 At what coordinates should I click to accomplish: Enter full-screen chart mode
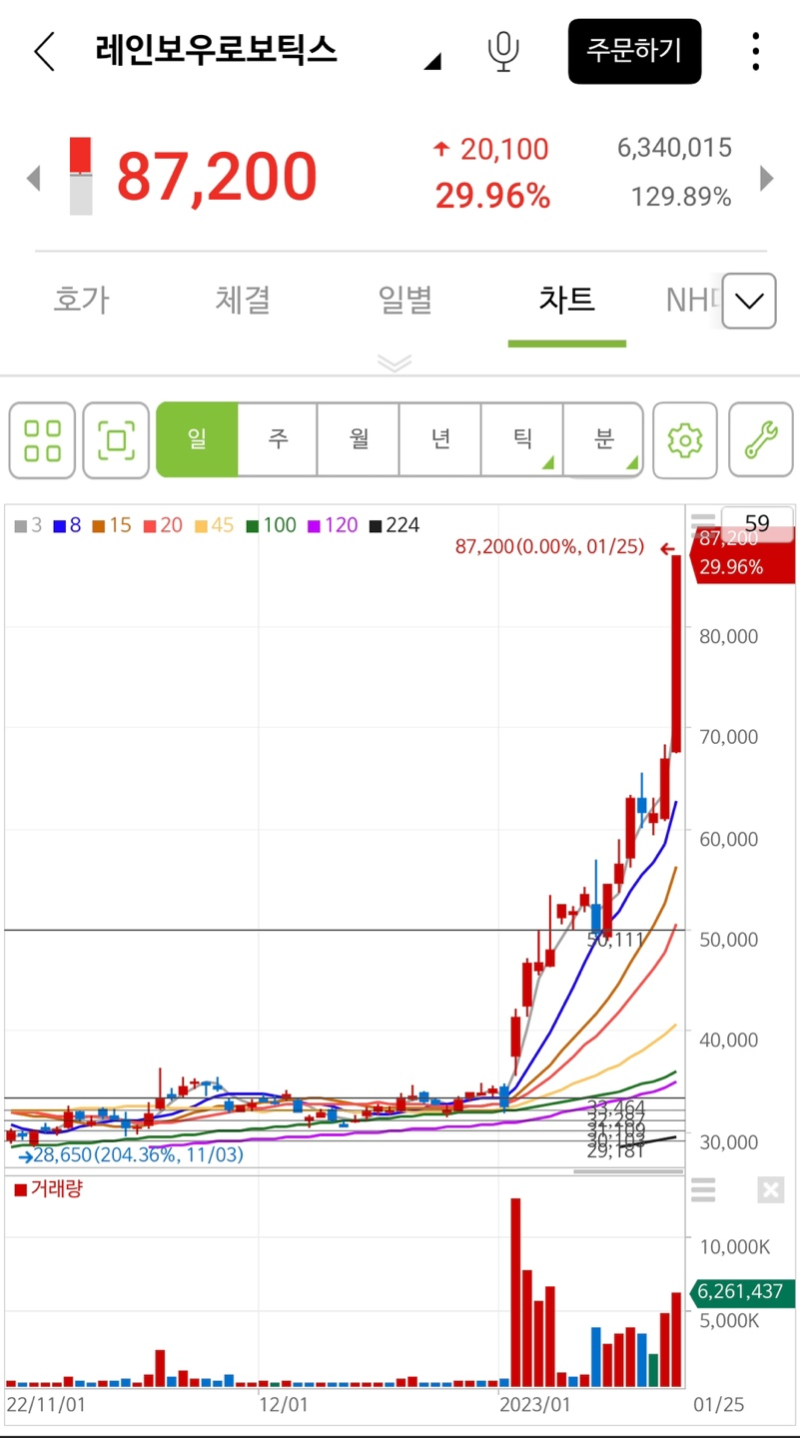click(x=116, y=440)
